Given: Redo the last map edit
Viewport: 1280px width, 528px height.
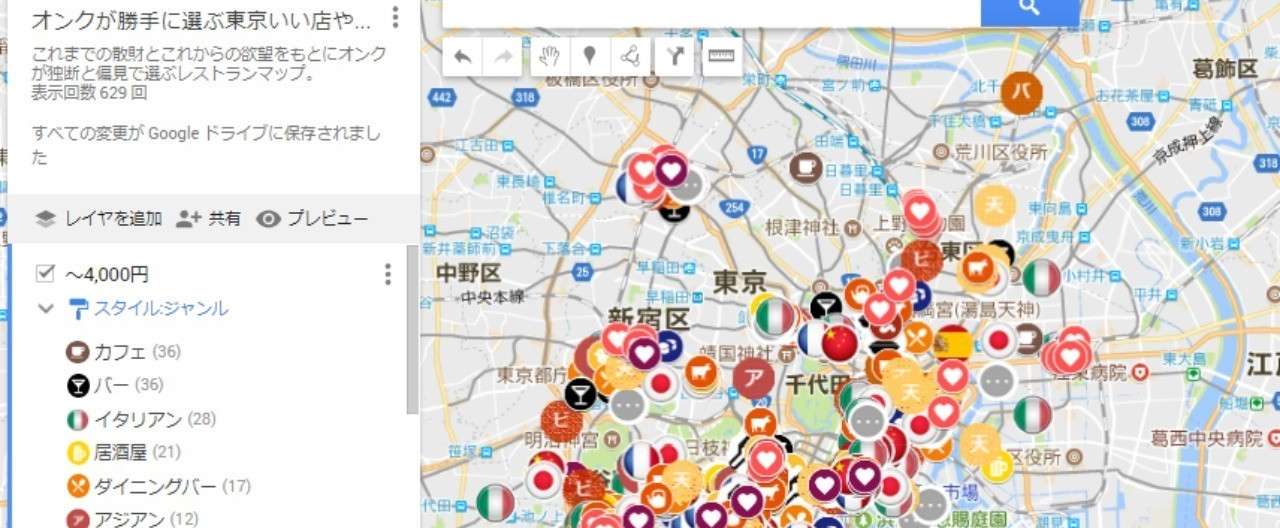Looking at the screenshot, I should click(x=503, y=57).
